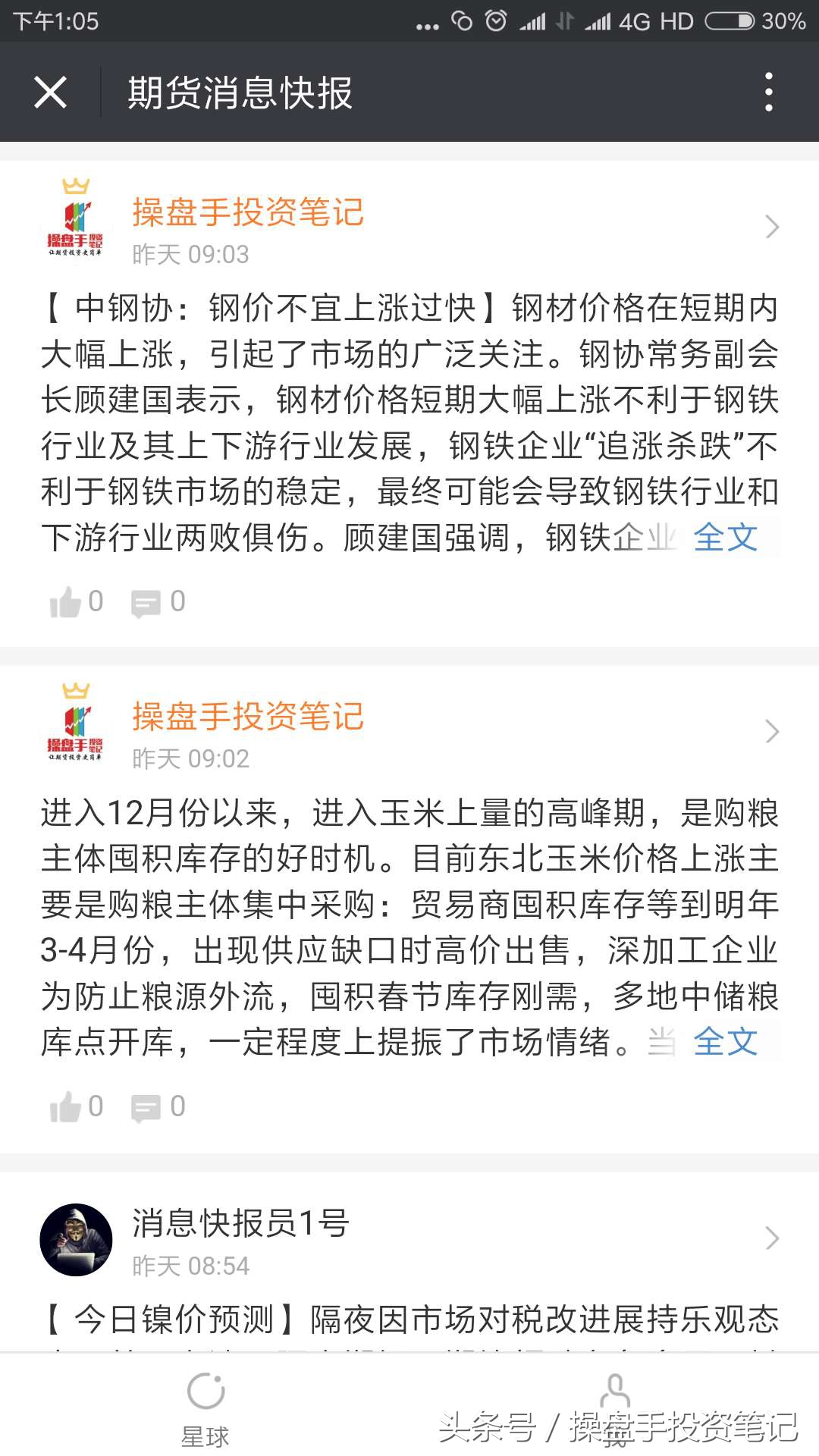Open comments on the corn market post
Screen dimensions: 819x1456
[x=146, y=1106]
